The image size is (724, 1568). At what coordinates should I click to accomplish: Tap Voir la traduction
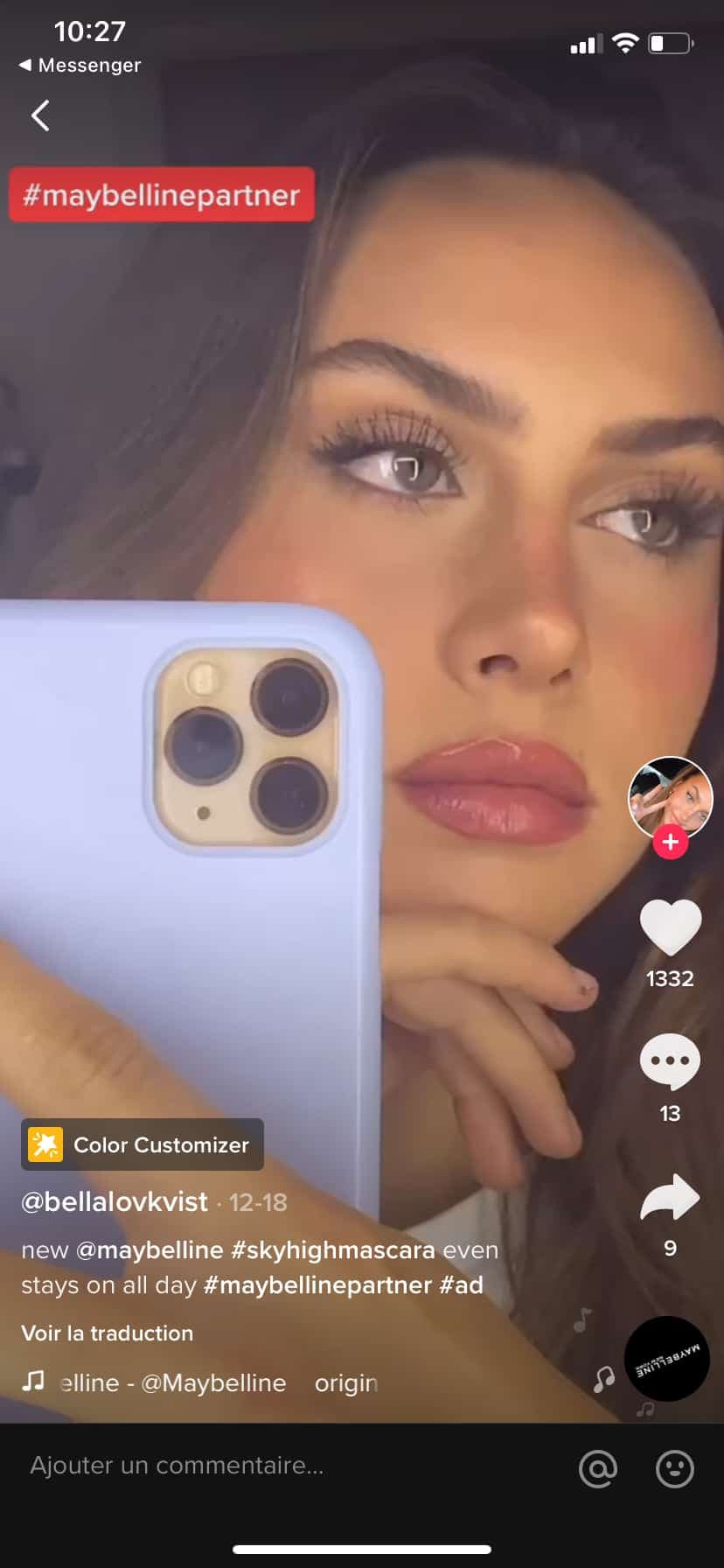(108, 1333)
